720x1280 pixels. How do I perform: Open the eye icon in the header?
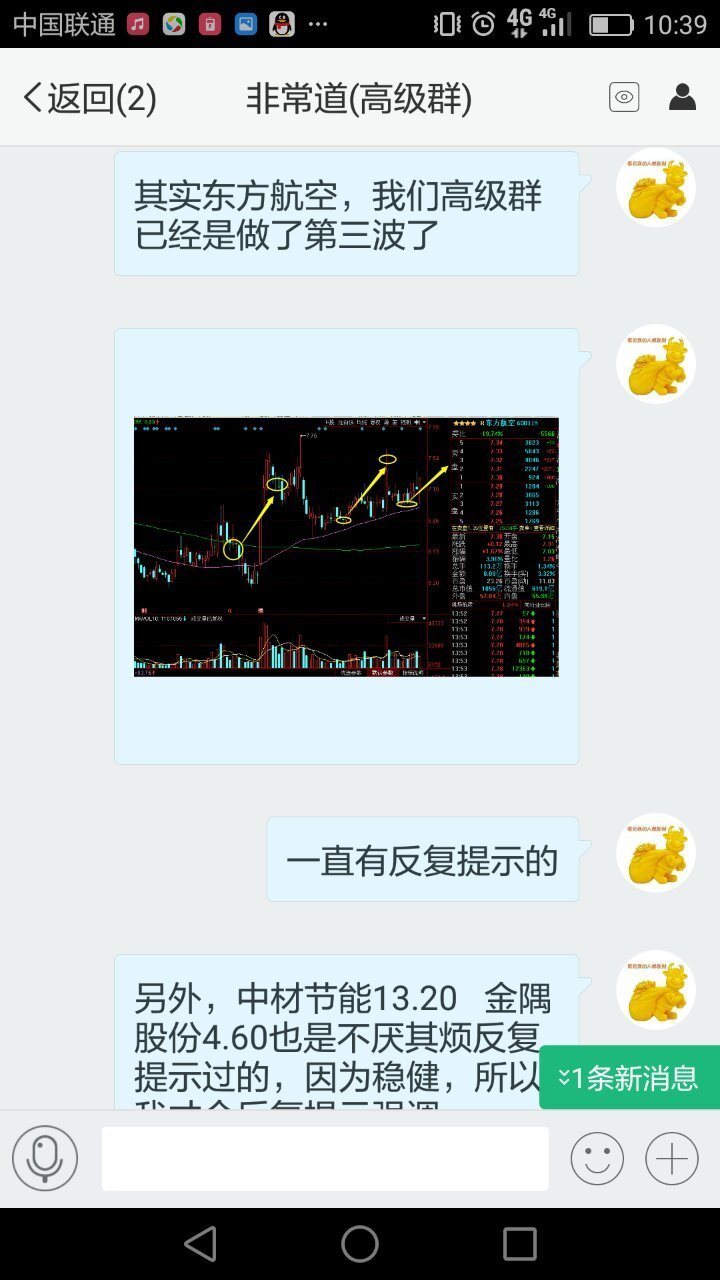pyautogui.click(x=624, y=97)
